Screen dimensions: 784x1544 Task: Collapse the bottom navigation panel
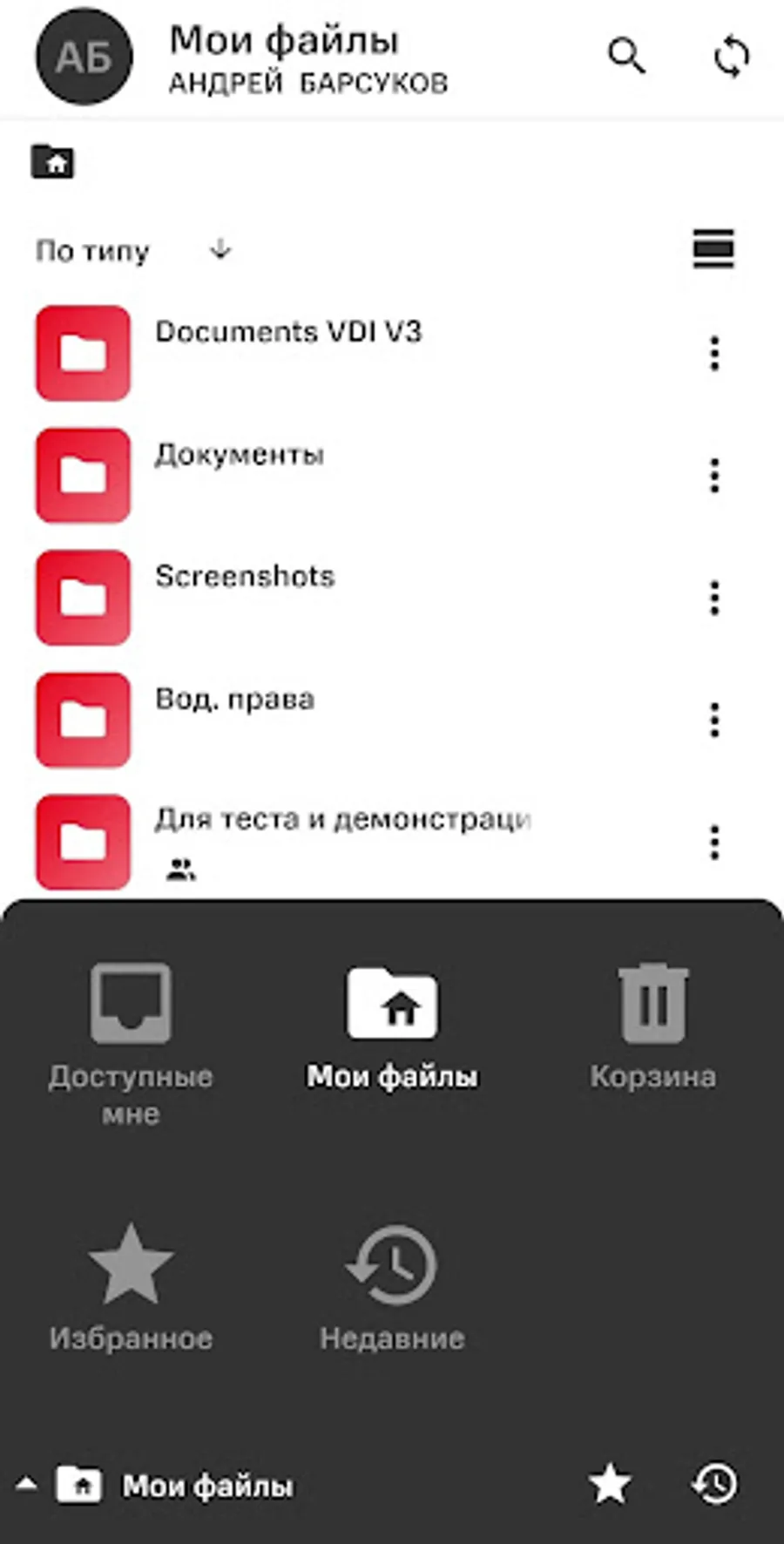[27, 1483]
